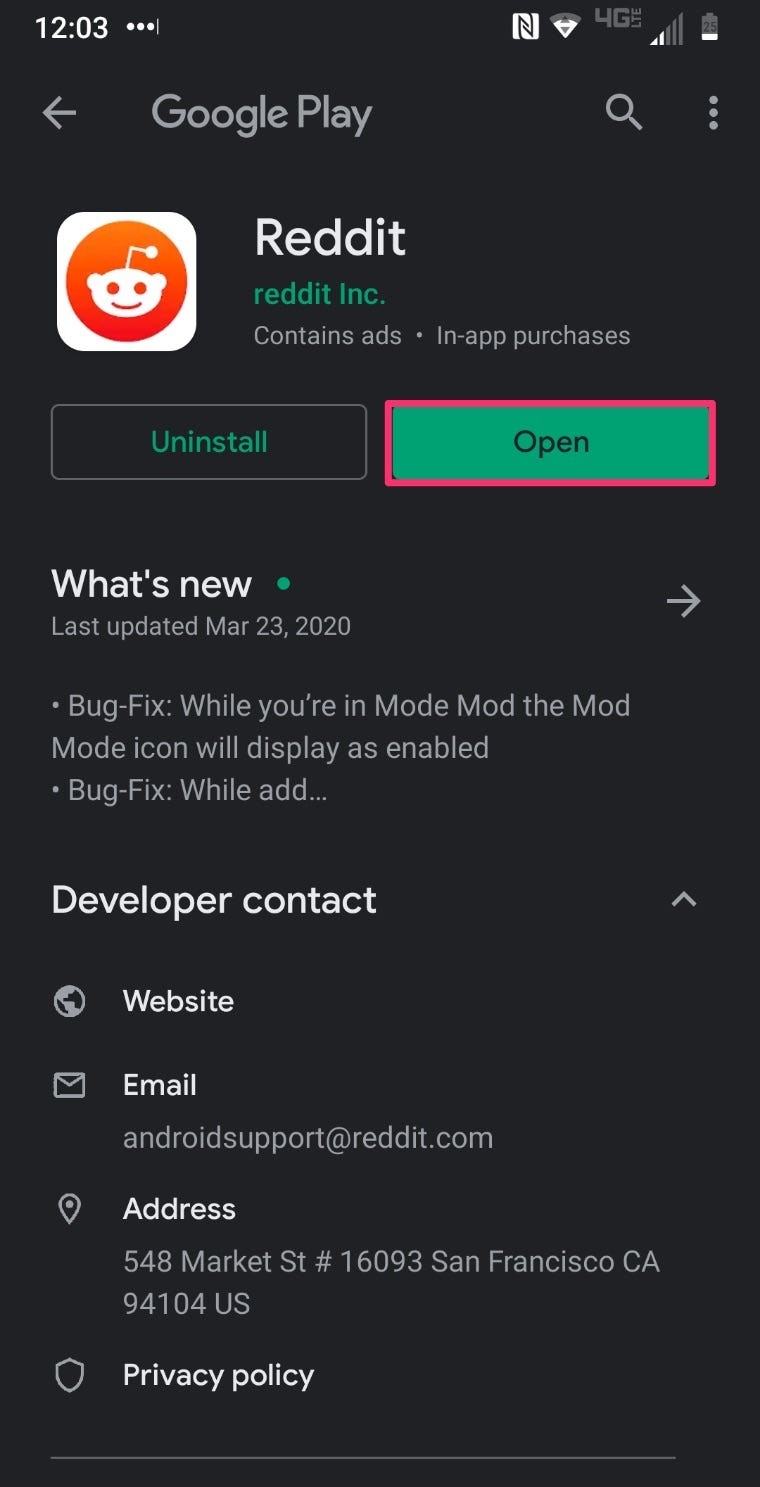Go back from the Reddit app page
760x1487 pixels.
[59, 113]
